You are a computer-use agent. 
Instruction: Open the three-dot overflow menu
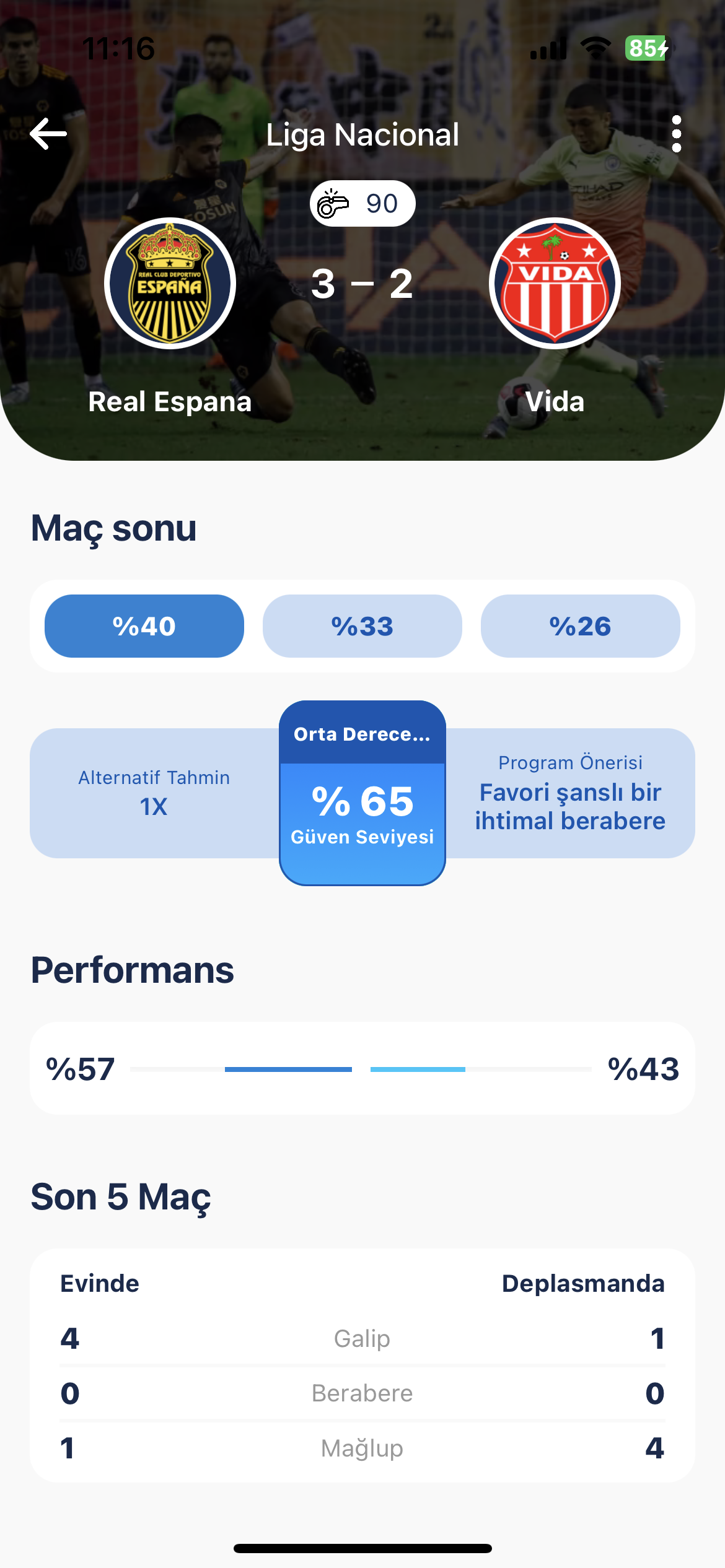tap(676, 134)
